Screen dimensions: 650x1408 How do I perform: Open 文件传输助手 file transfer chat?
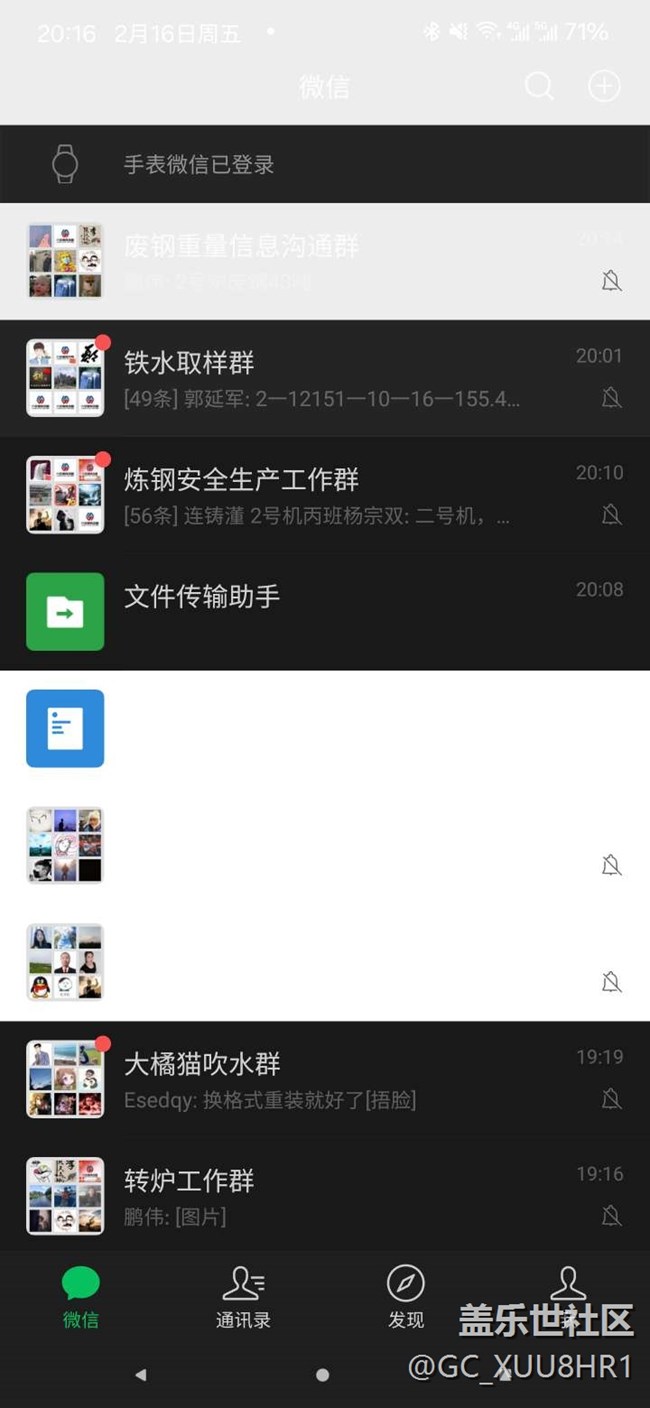pyautogui.click(x=325, y=612)
